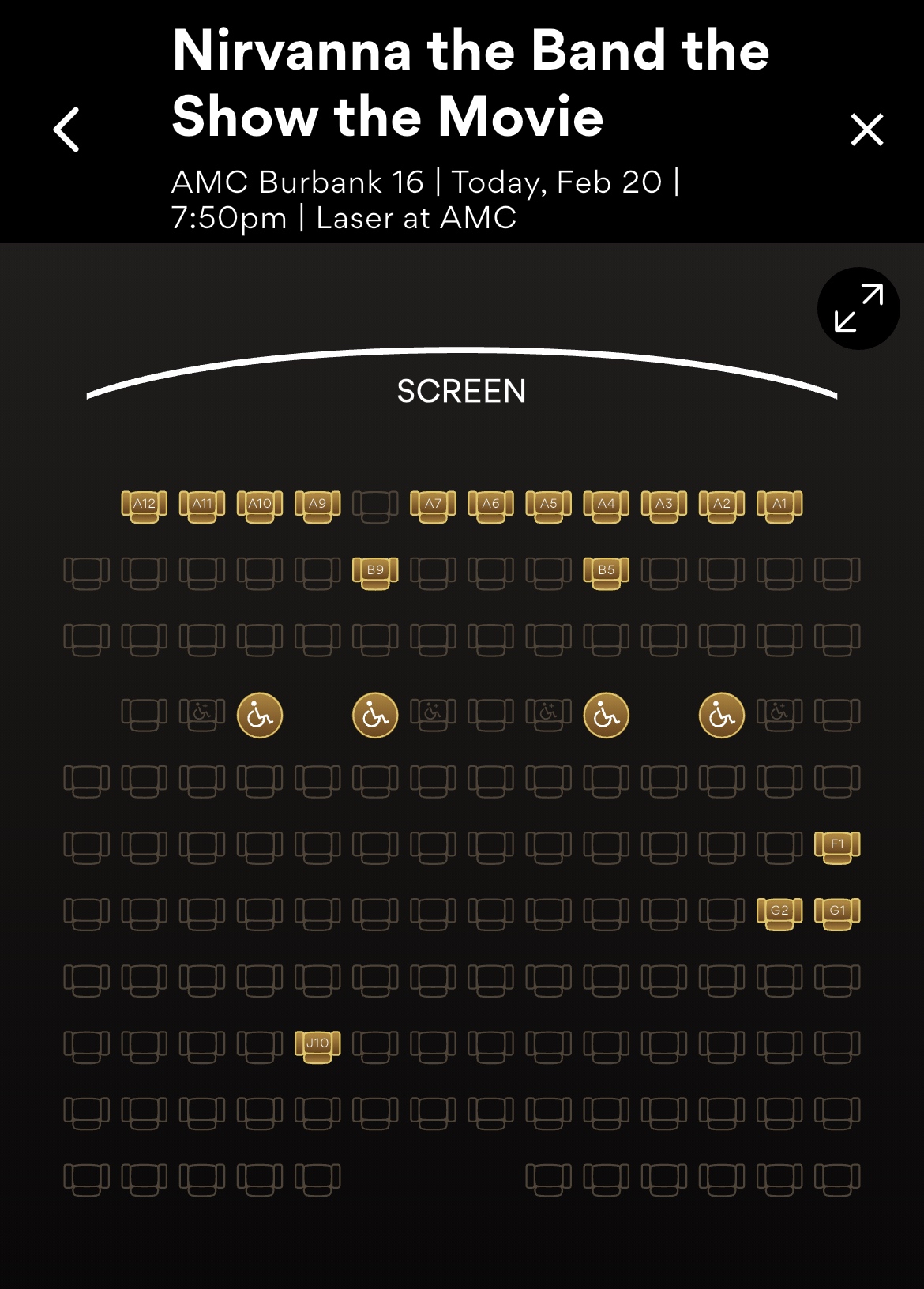Select seat A3
This screenshot has width=924, height=1289.
click(x=664, y=505)
